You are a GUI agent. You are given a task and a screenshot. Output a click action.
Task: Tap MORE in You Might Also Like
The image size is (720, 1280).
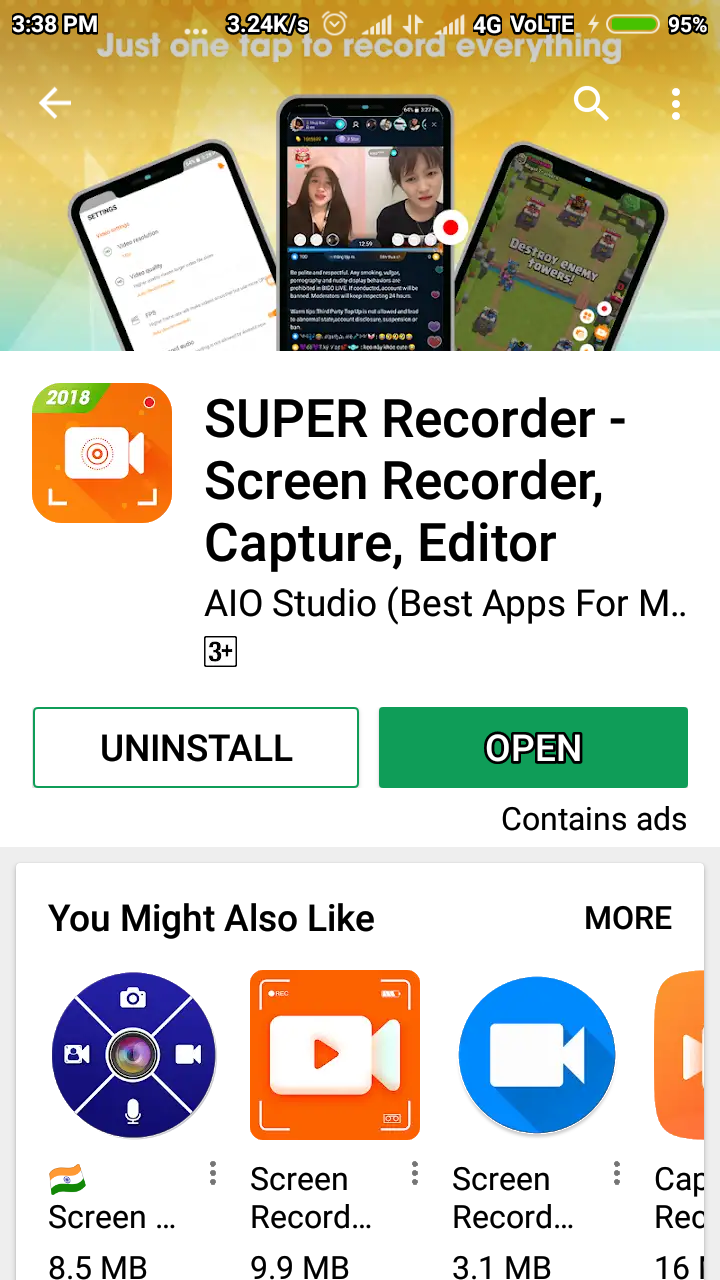tap(628, 918)
